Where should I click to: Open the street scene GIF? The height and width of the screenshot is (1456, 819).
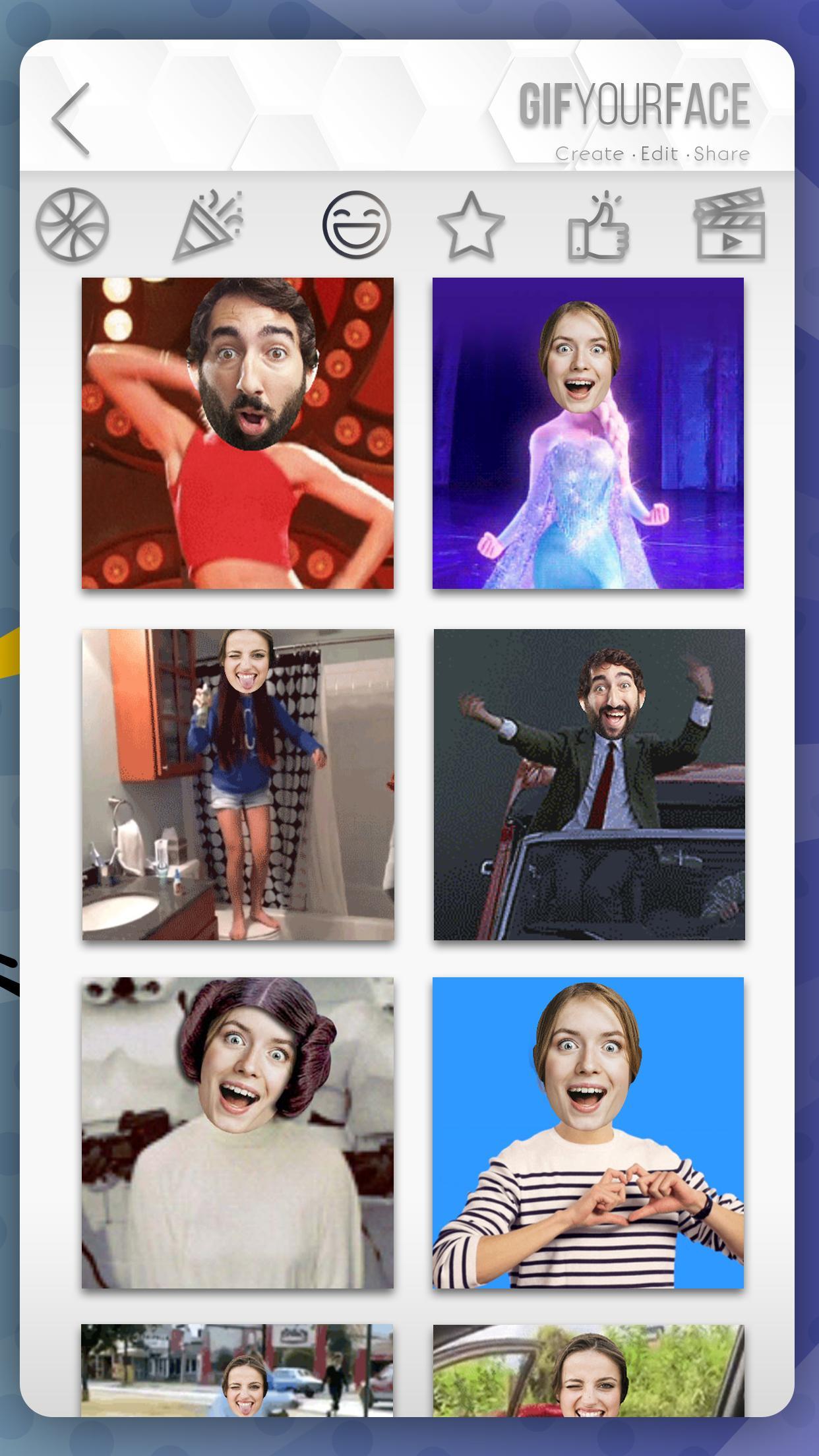click(237, 1370)
